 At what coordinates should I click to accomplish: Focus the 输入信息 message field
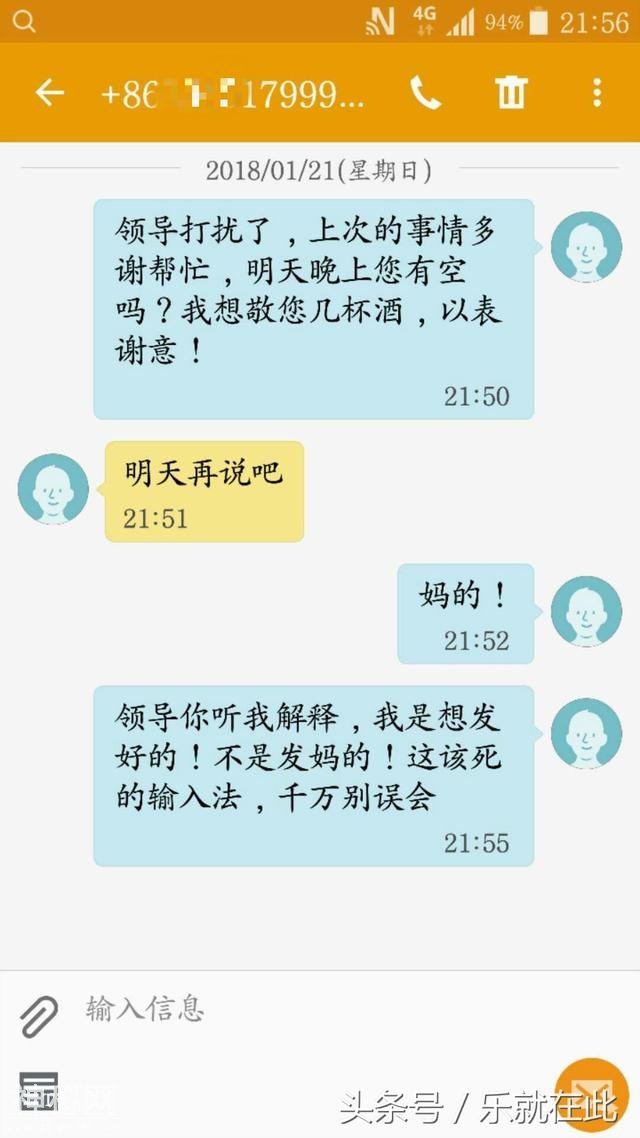click(x=300, y=1009)
